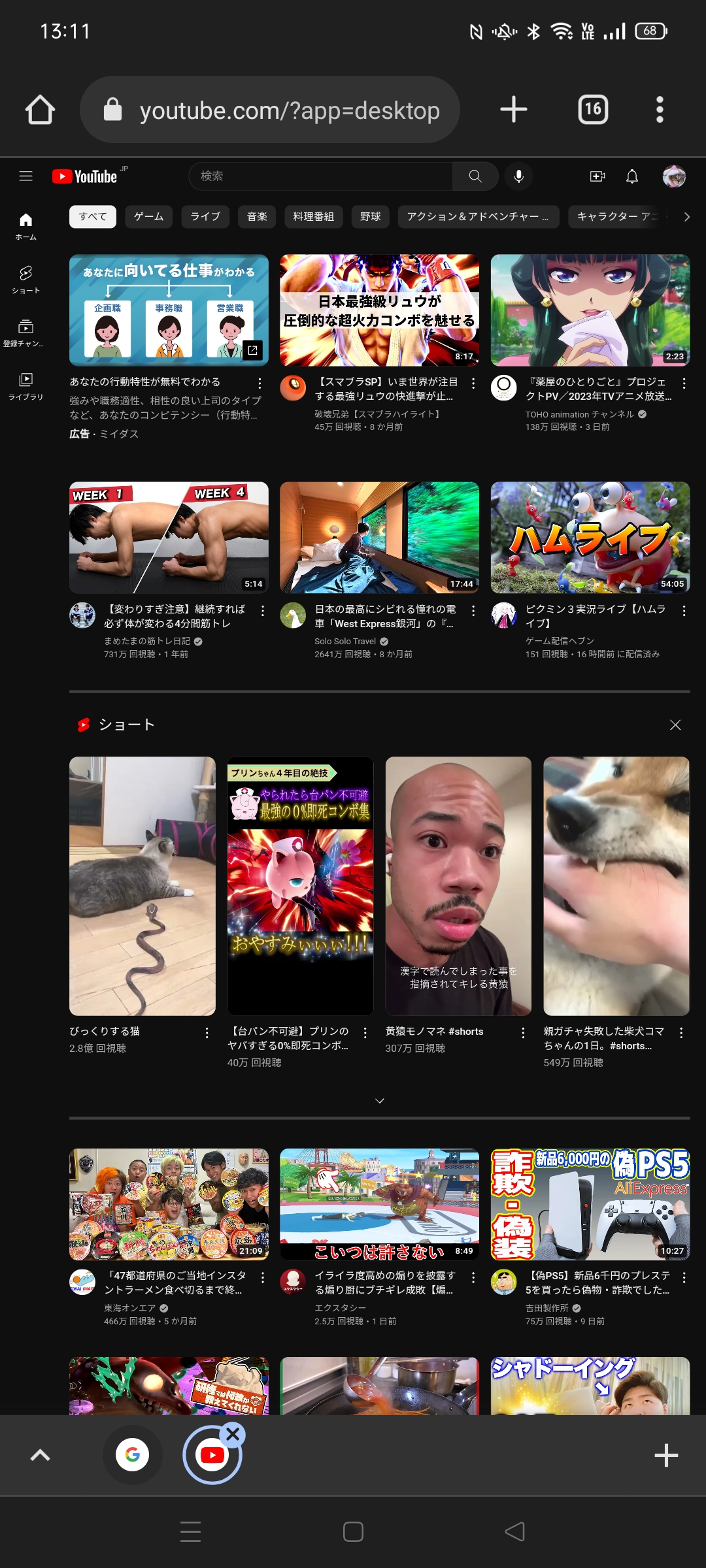This screenshot has height=1568, width=706.
Task: Open the browser tab switcher showing 16
Action: pos(593,109)
